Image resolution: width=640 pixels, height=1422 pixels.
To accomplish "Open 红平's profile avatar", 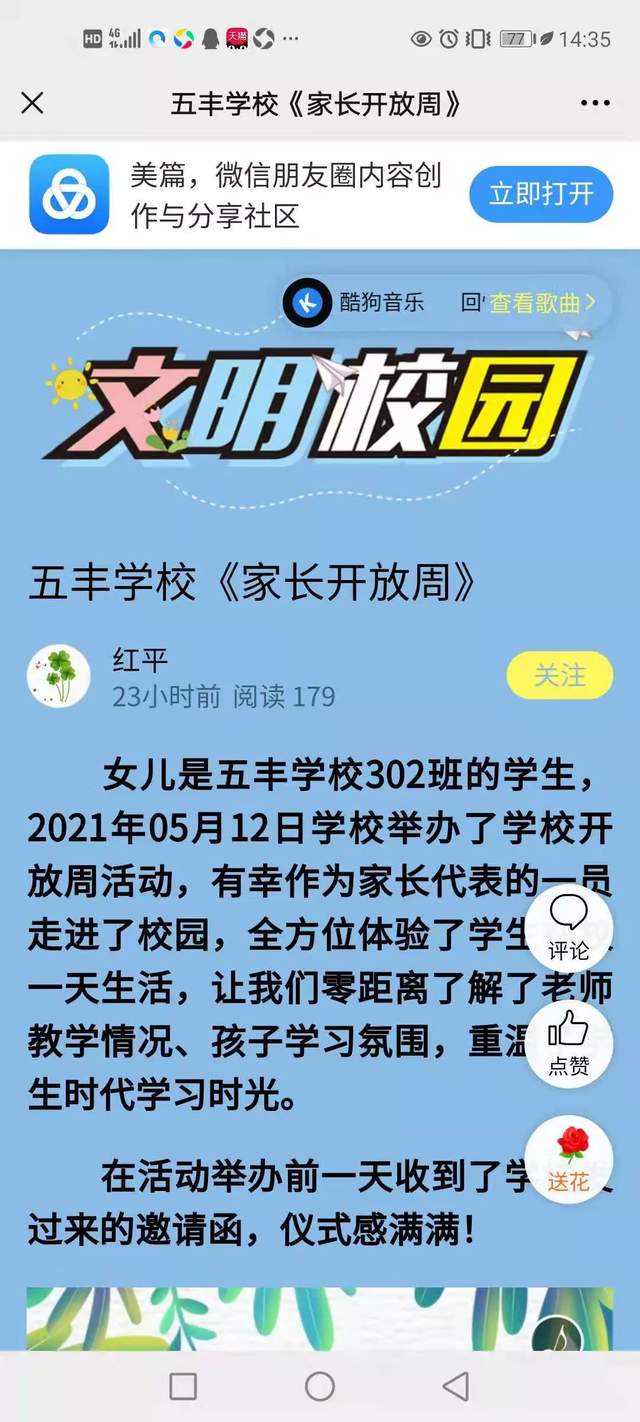I will 59,676.
